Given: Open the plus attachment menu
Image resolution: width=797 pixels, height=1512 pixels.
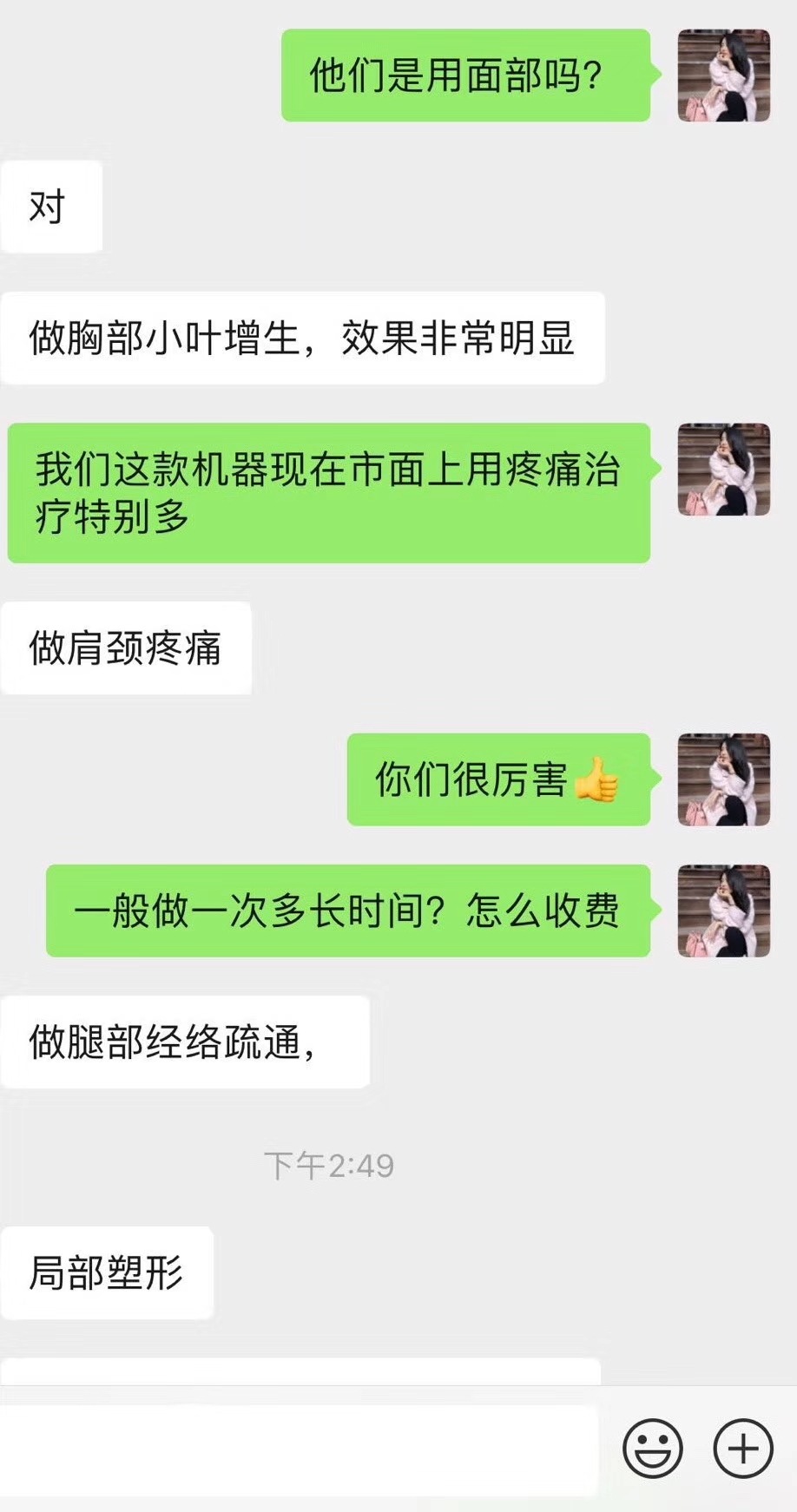Looking at the screenshot, I should point(742,1448).
